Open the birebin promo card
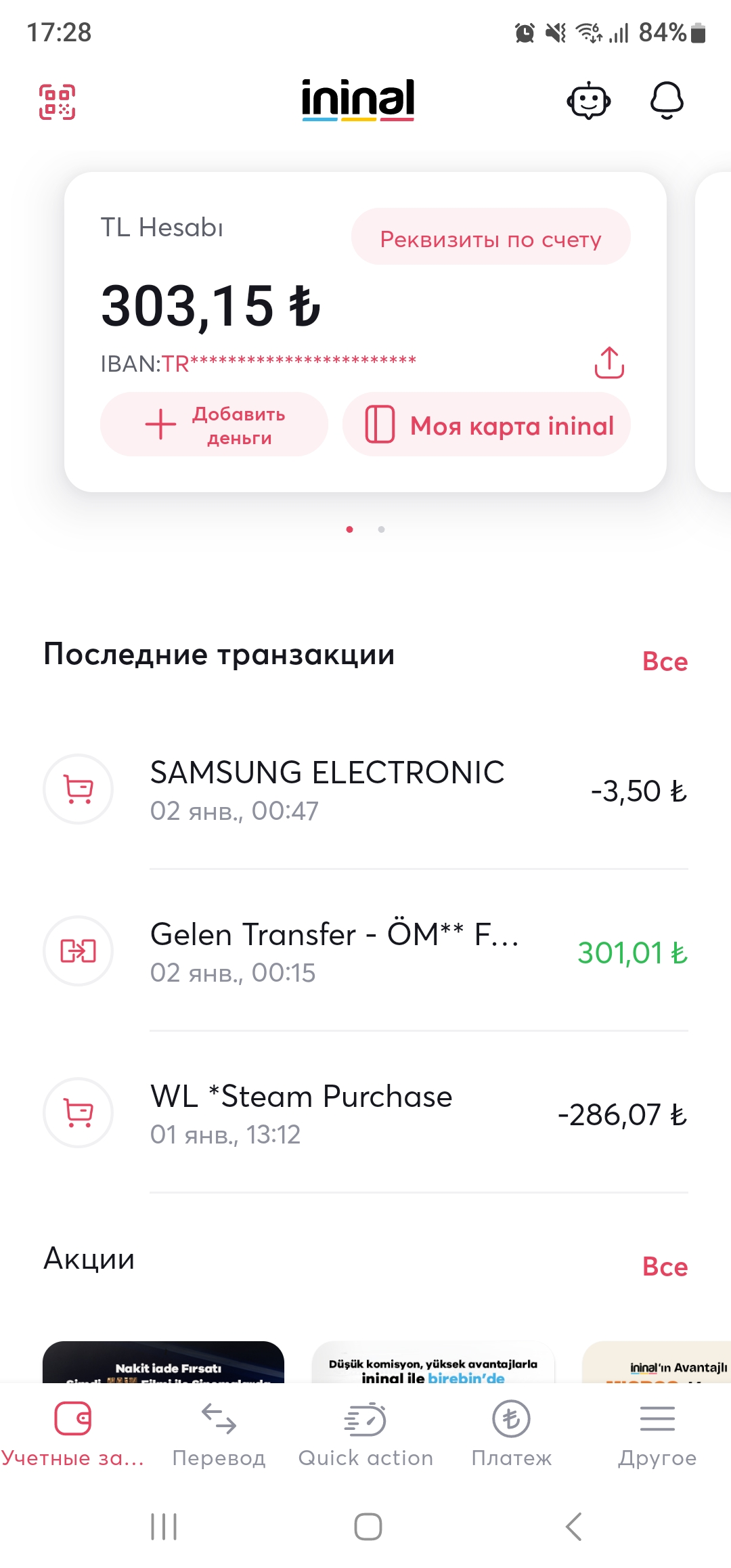Viewport: 731px width, 1568px height. 433,1362
